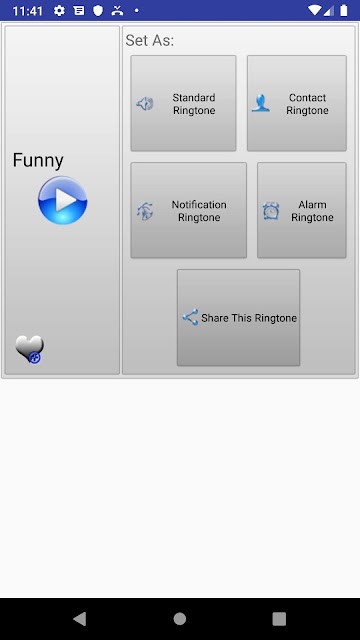Screen dimensions: 360x640
Task: Go to the home screen
Action: (180, 619)
